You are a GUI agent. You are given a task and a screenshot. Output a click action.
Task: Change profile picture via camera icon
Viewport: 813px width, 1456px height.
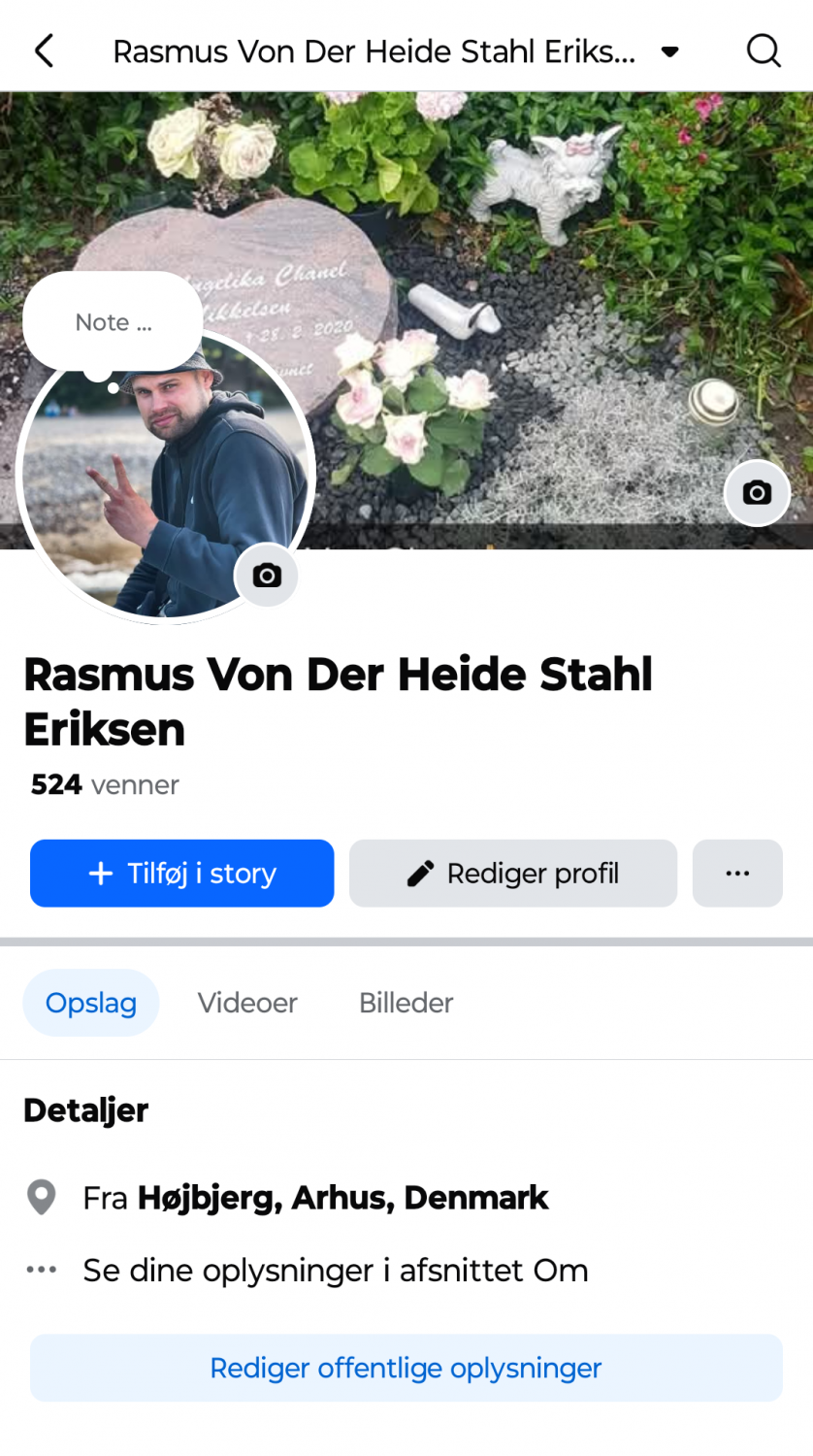267,576
